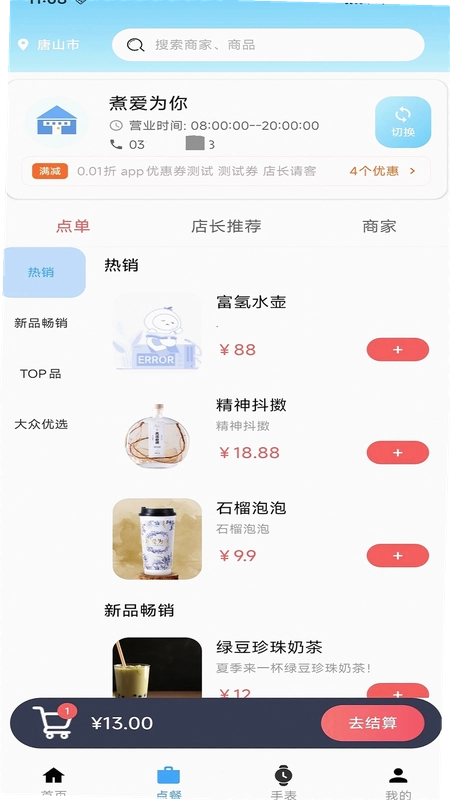Go to the 首页 home tab
Screen dimensions: 450x800
coord(54,783)
